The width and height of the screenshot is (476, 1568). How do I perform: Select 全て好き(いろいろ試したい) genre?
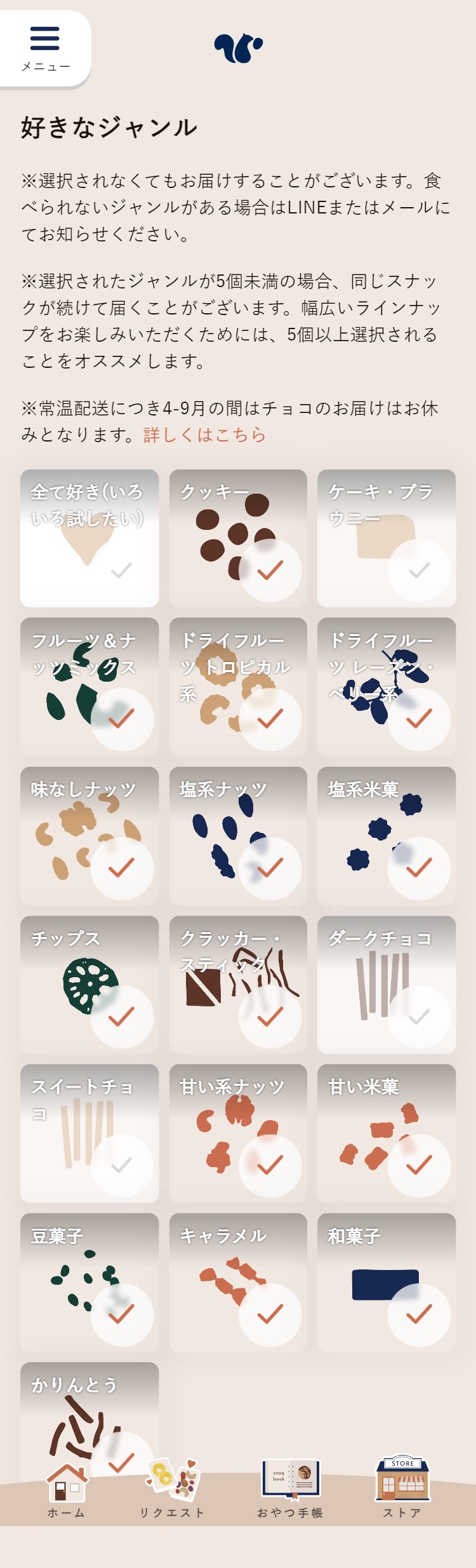[x=89, y=538]
